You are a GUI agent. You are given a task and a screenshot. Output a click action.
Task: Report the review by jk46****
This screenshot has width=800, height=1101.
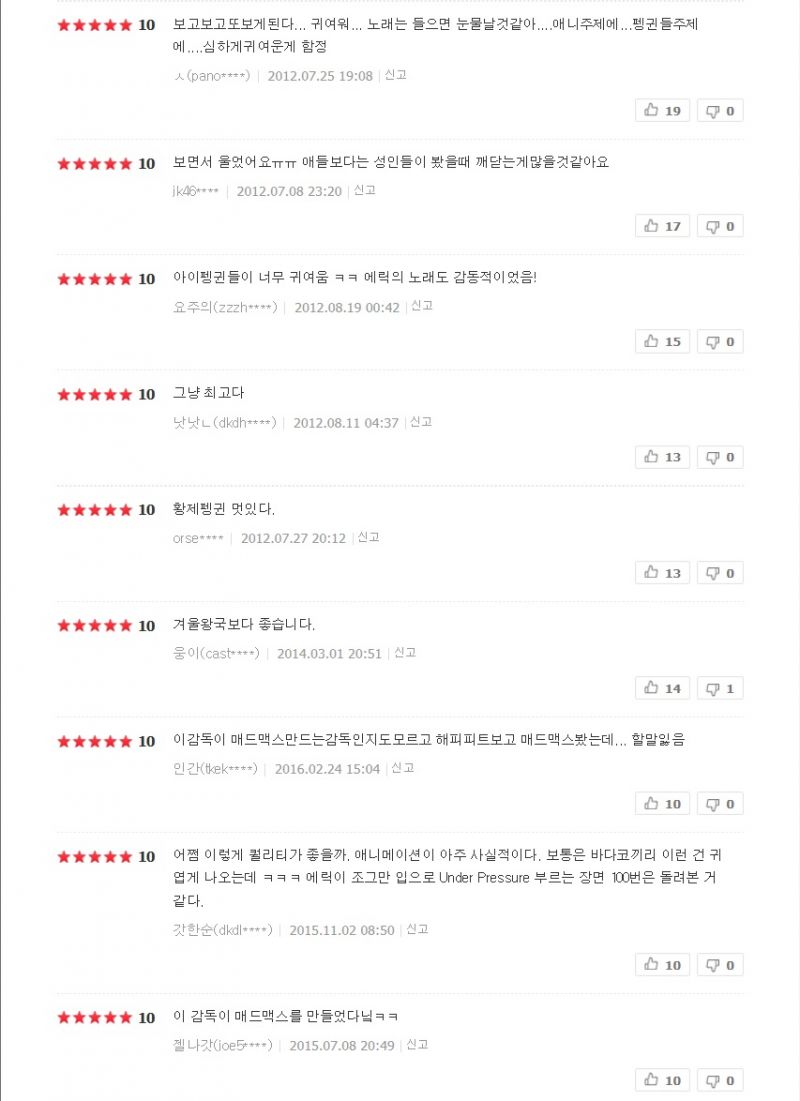(x=364, y=190)
